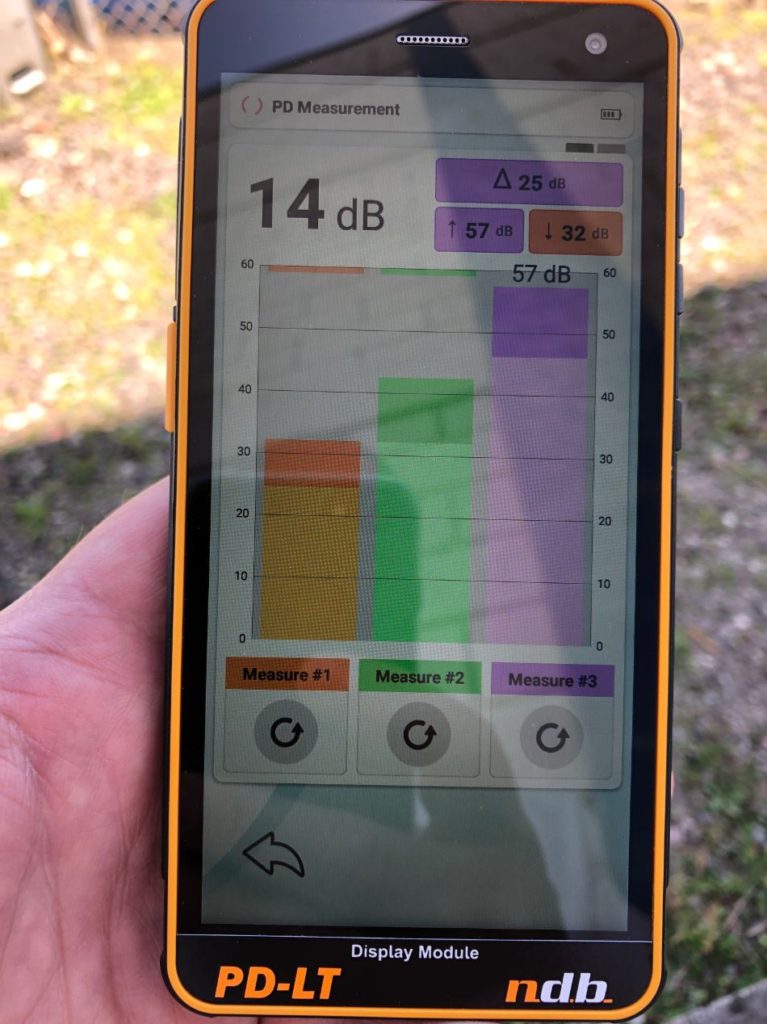This screenshot has height=1024, width=767.
Task: Restart Measure #1 reading
Action: pyautogui.click(x=286, y=733)
